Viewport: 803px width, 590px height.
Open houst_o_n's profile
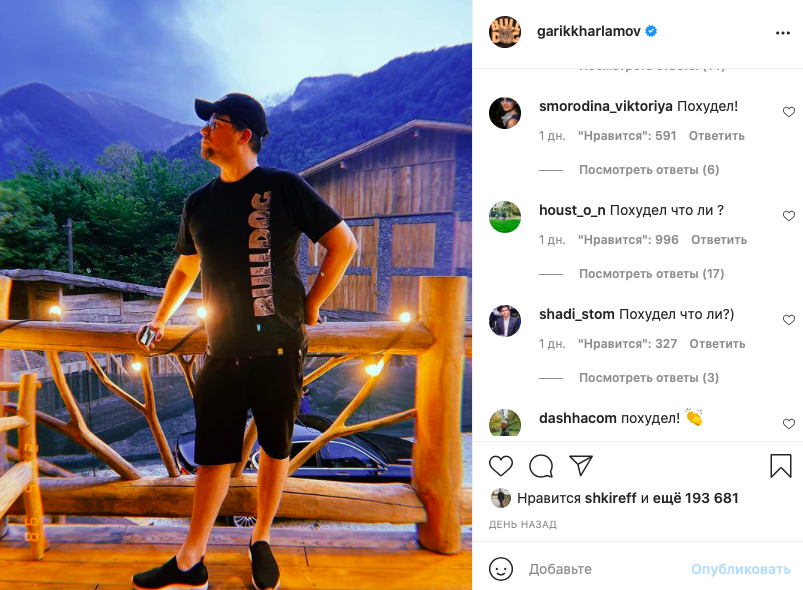click(x=572, y=210)
